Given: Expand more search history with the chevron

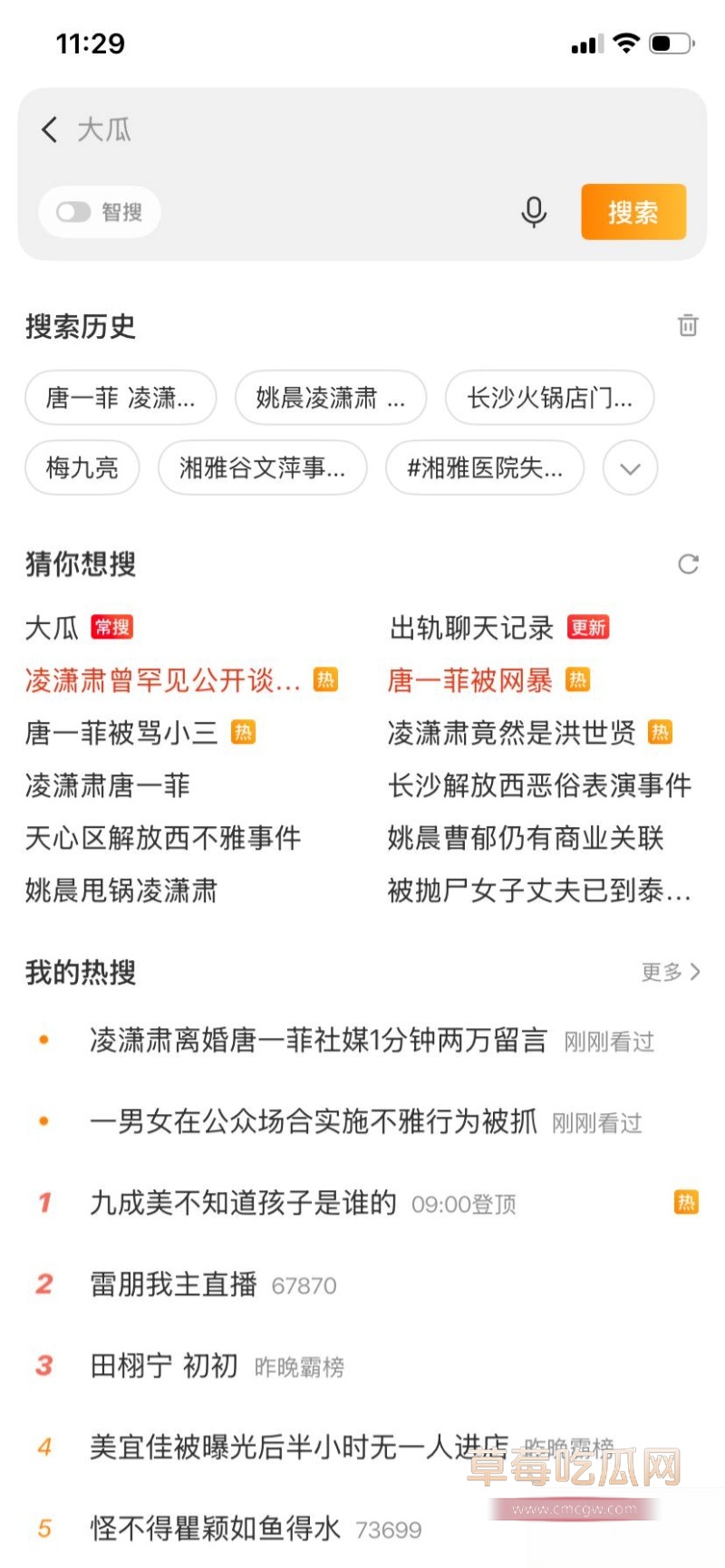Looking at the screenshot, I should click(x=629, y=468).
